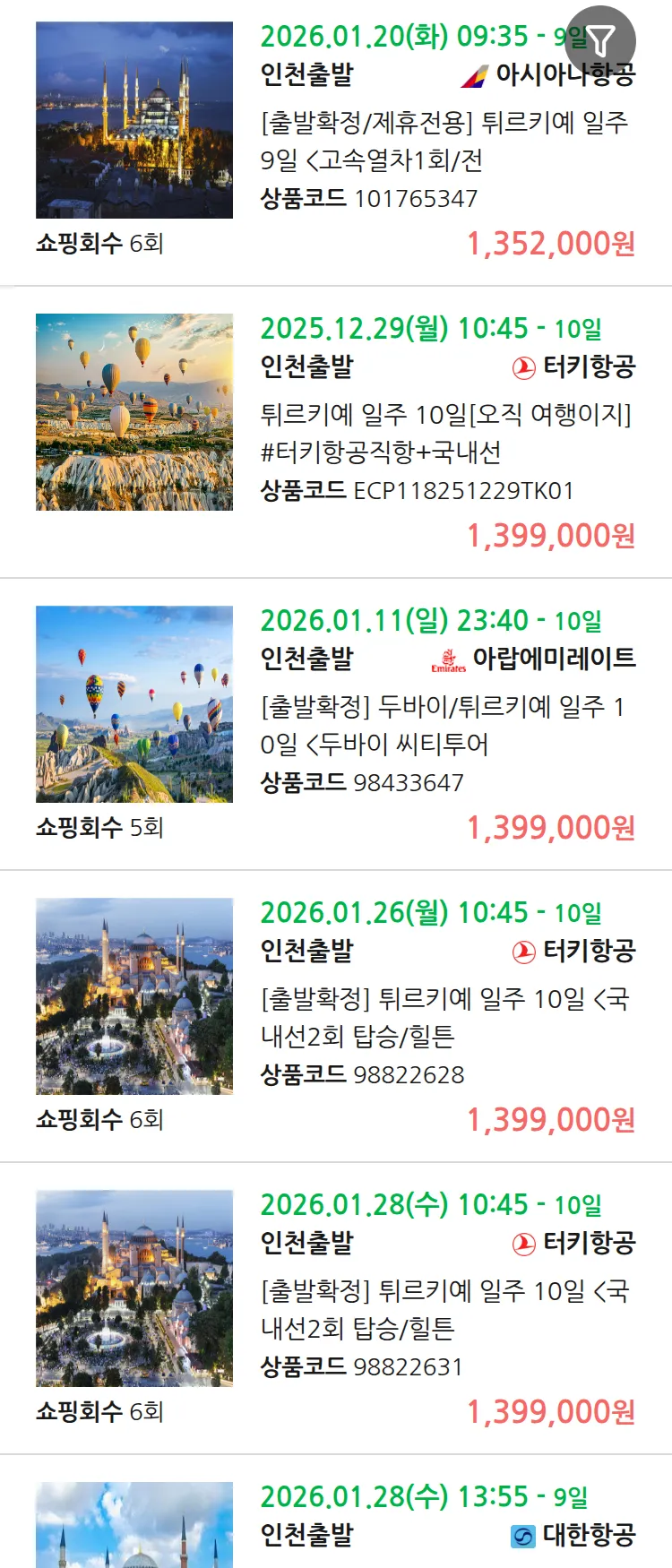The image size is (672, 1568).
Task: Open the Asiana 2026.01.20 Türkiye 9-day tour
Action: click(444, 141)
